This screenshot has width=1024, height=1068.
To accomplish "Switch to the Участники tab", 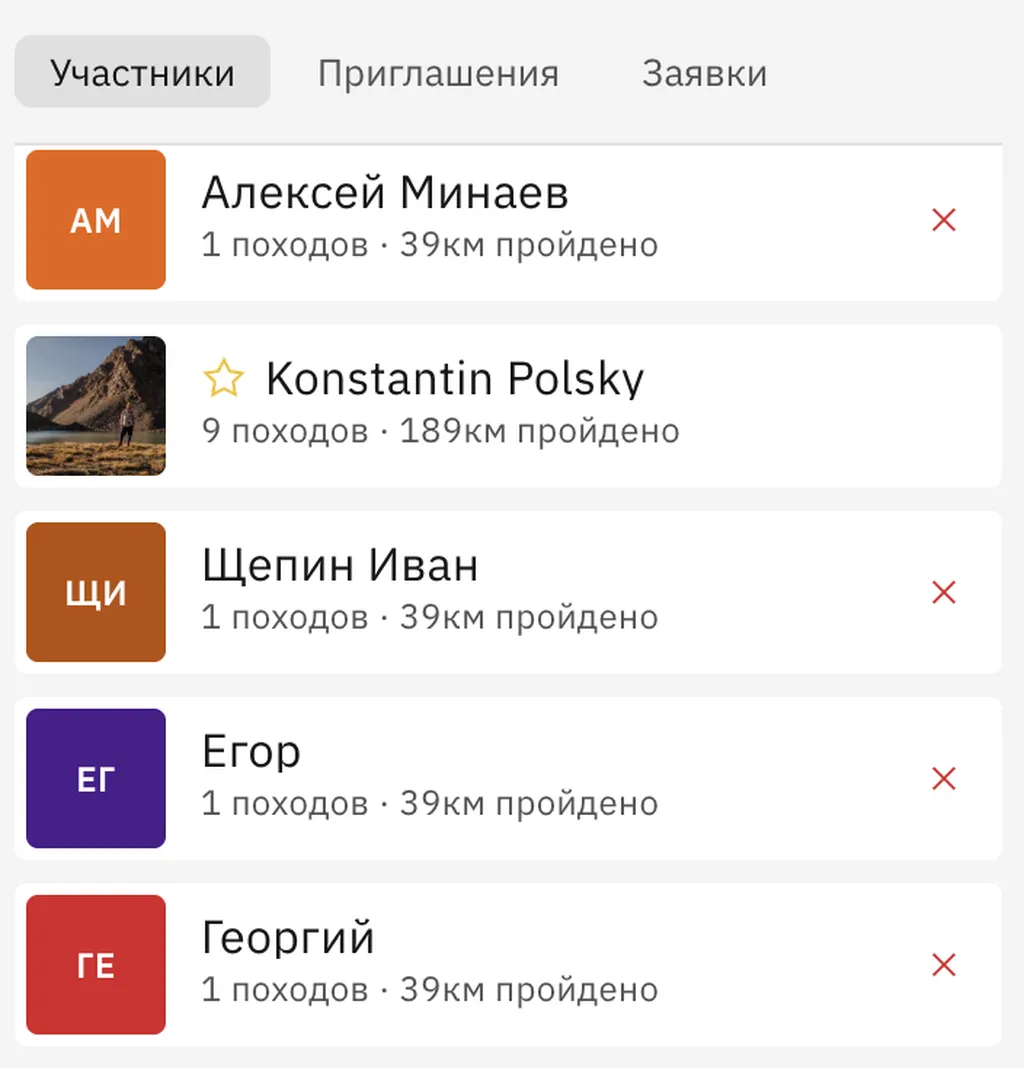I will tap(142, 73).
